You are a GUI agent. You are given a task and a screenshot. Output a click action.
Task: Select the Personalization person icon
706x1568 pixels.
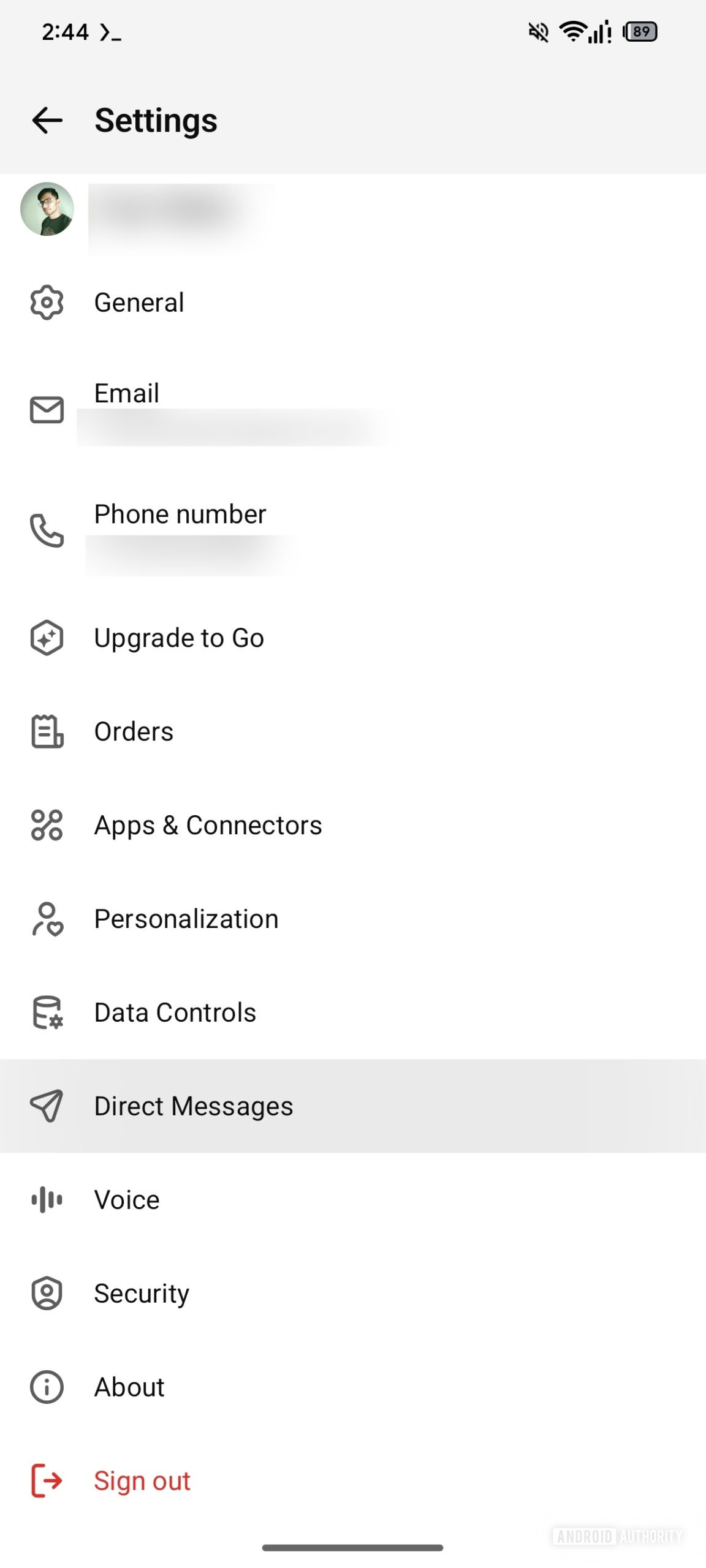coord(46,919)
